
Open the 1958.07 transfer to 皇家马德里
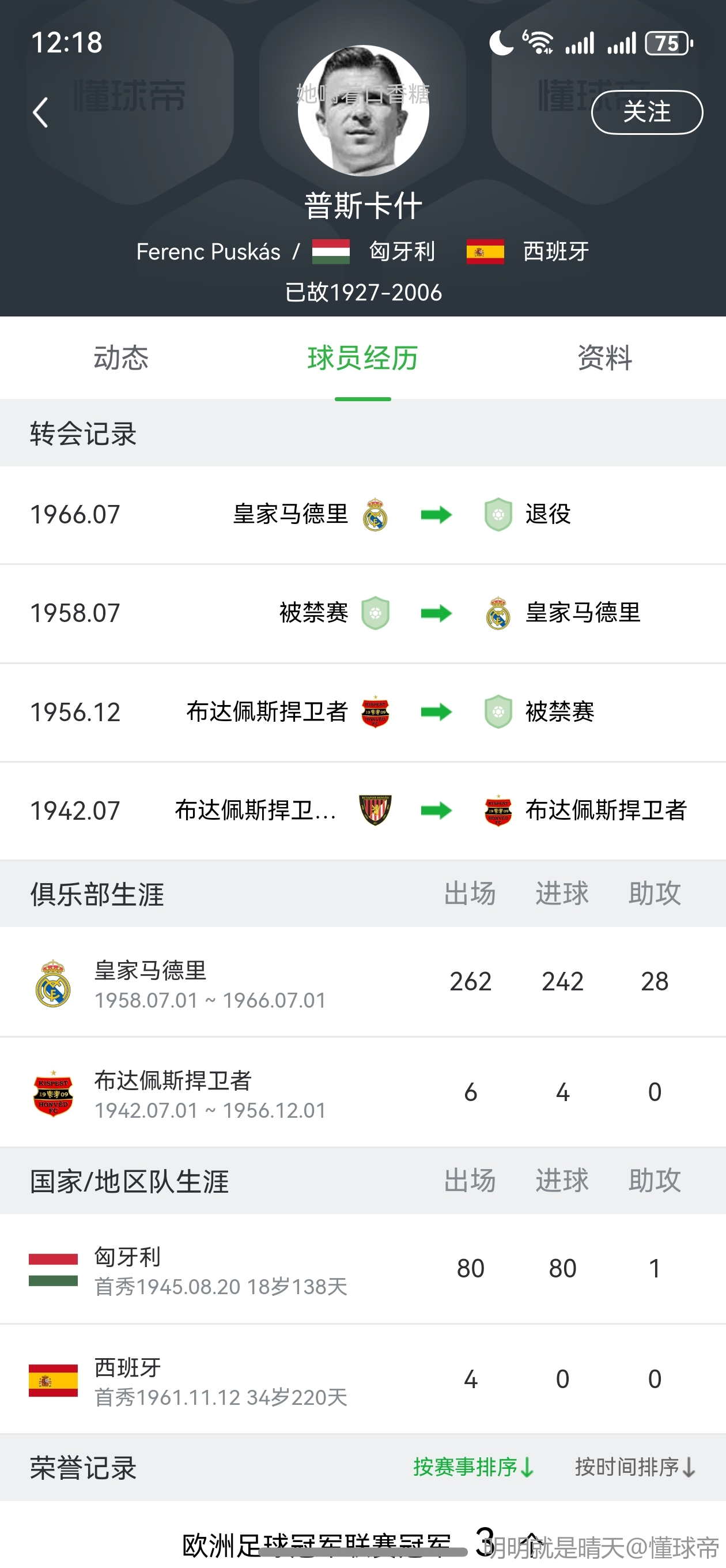(362, 613)
